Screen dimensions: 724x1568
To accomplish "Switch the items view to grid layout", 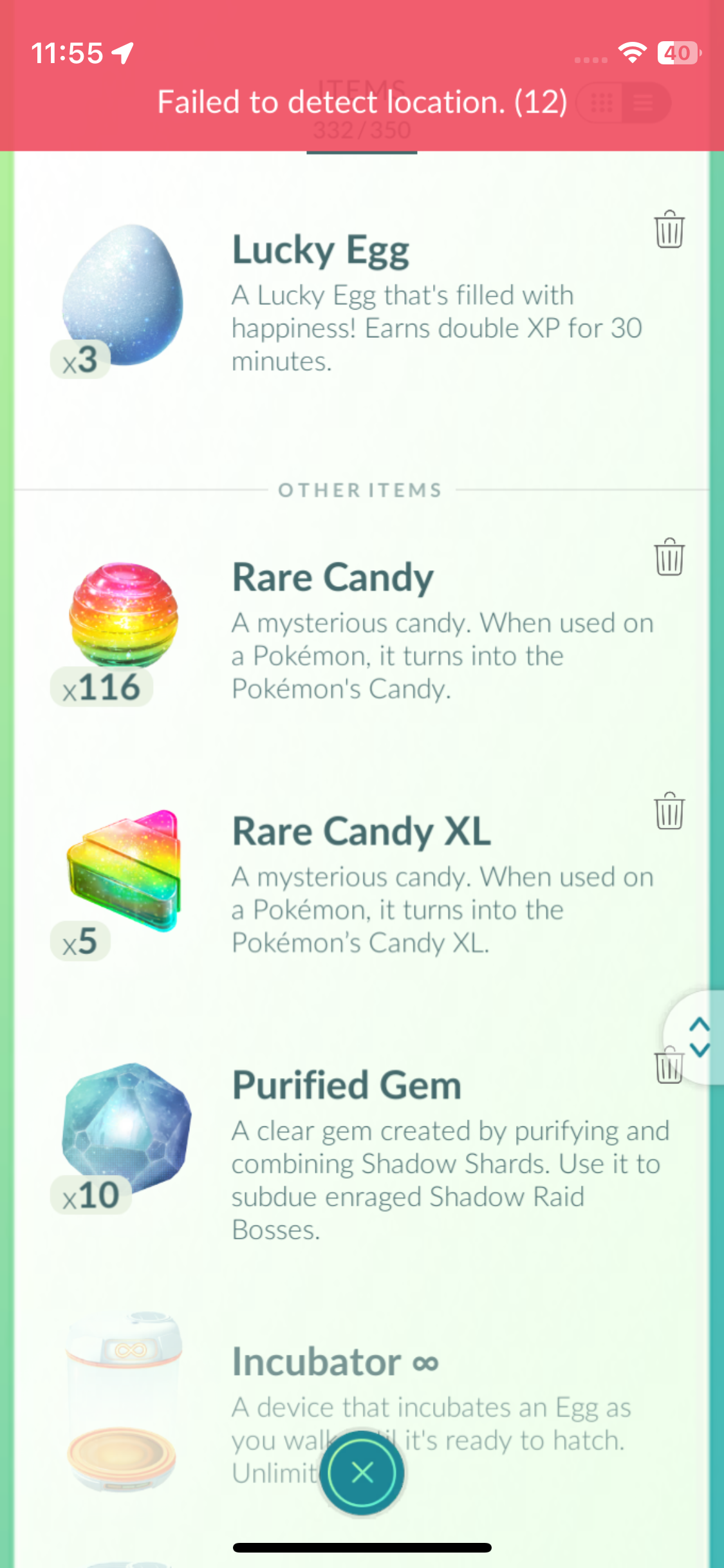I will 602,103.
